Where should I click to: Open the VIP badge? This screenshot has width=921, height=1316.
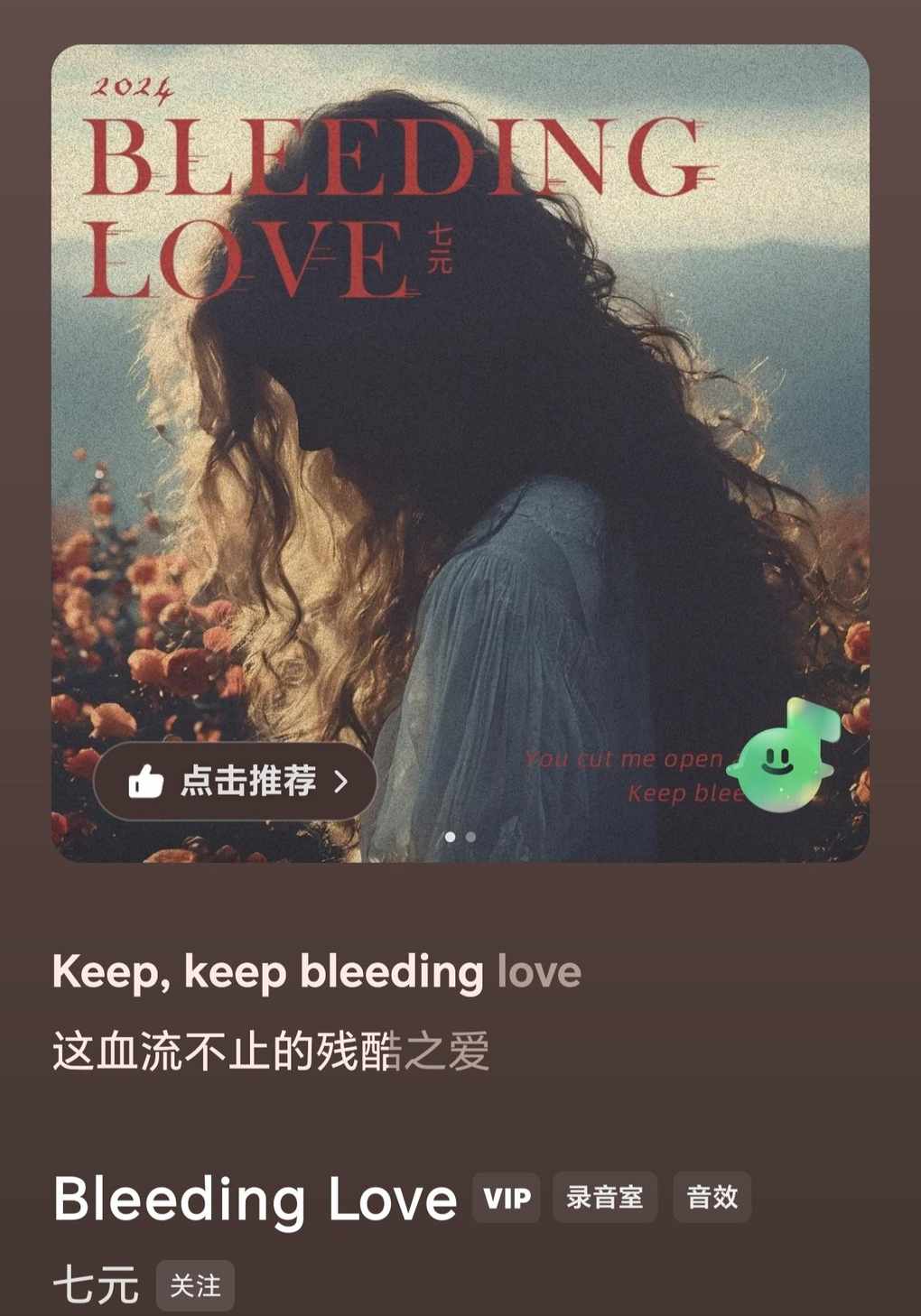point(507,1198)
